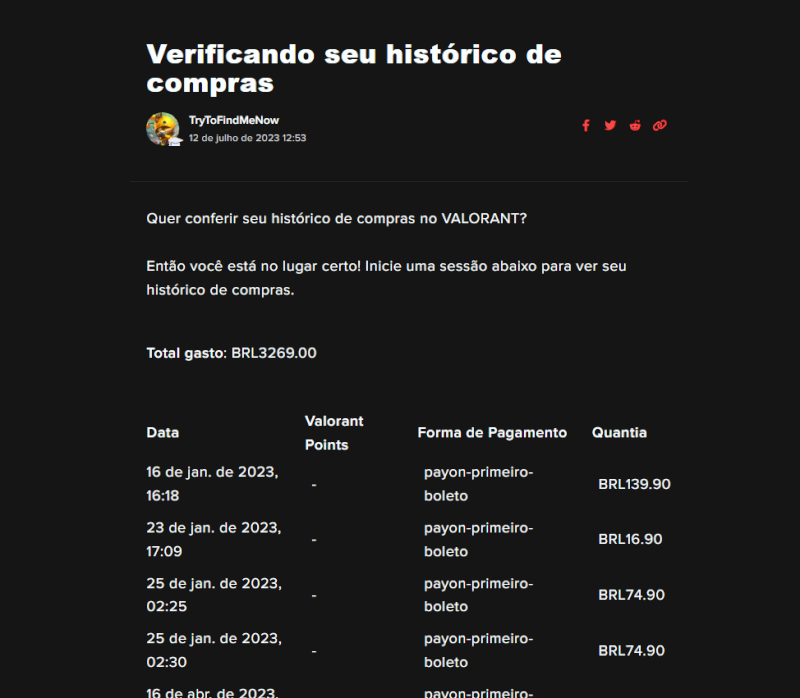Image resolution: width=800 pixels, height=698 pixels.
Task: Copy the article link
Action: pos(660,125)
